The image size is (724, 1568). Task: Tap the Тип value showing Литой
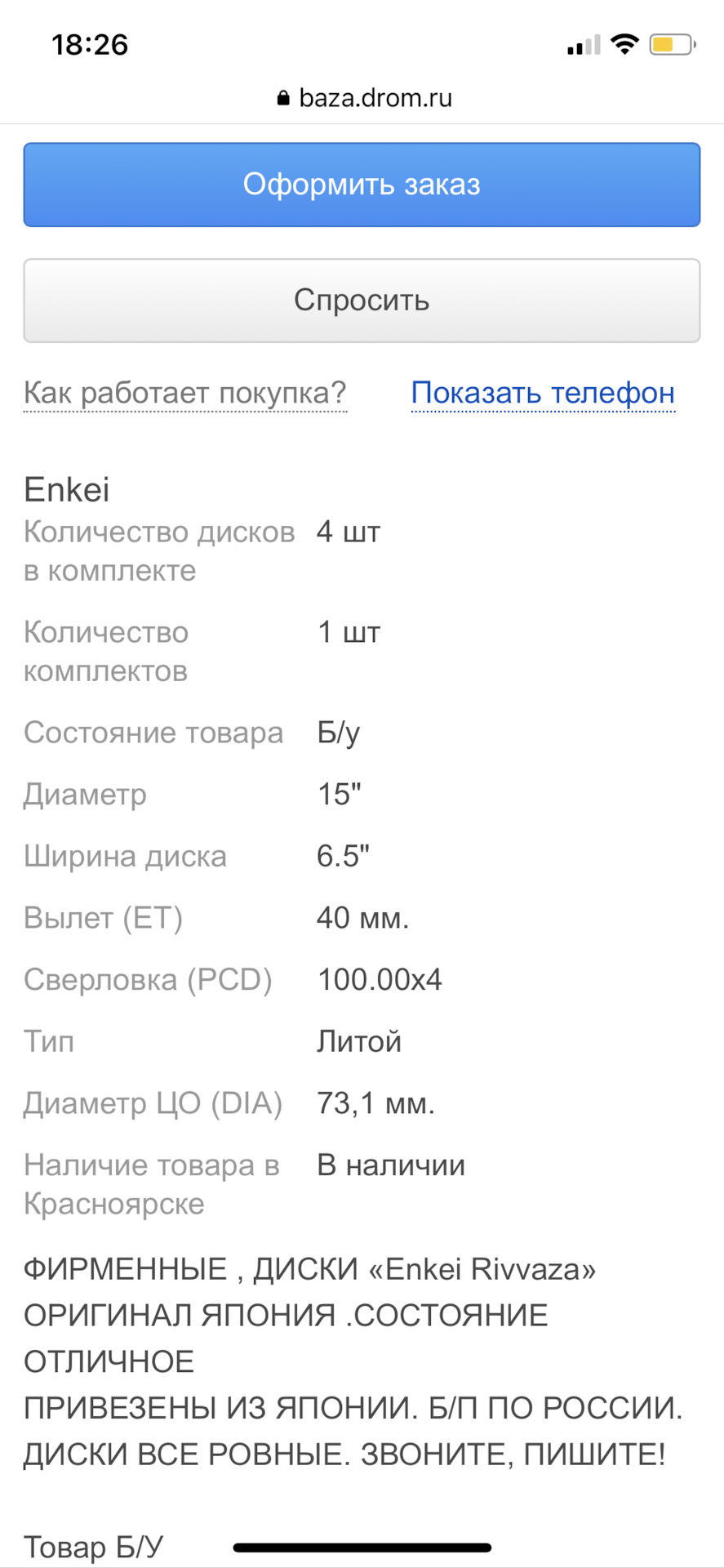coord(359,1040)
